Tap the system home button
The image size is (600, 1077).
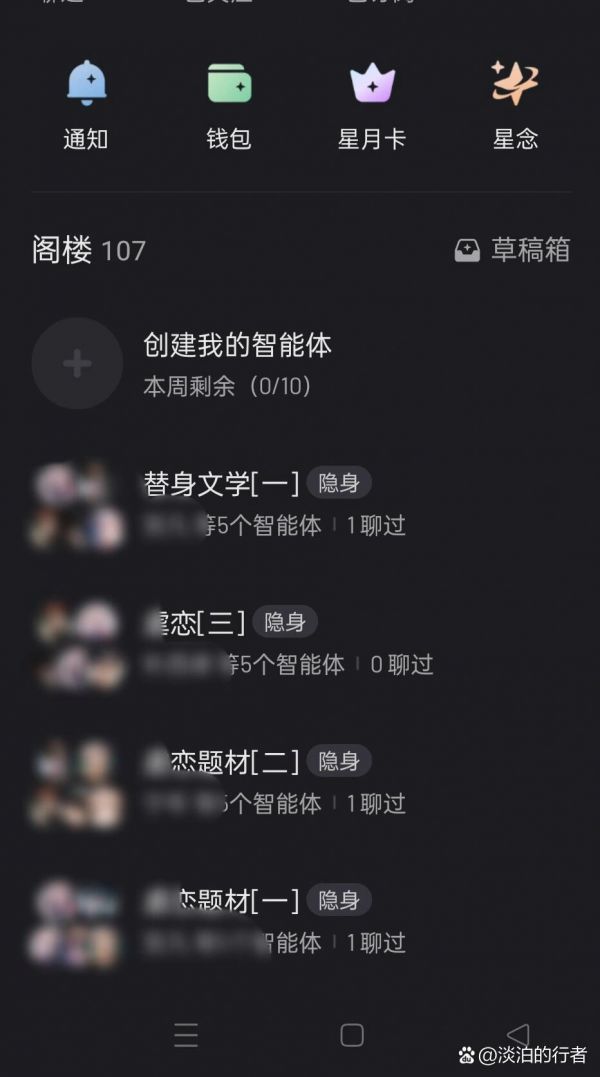[352, 1034]
